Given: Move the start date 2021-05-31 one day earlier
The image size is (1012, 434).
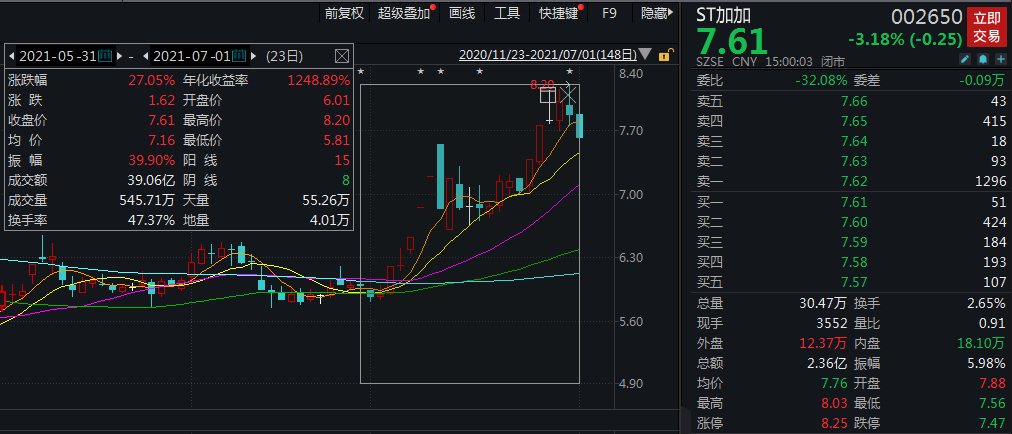Looking at the screenshot, I should point(12,56).
